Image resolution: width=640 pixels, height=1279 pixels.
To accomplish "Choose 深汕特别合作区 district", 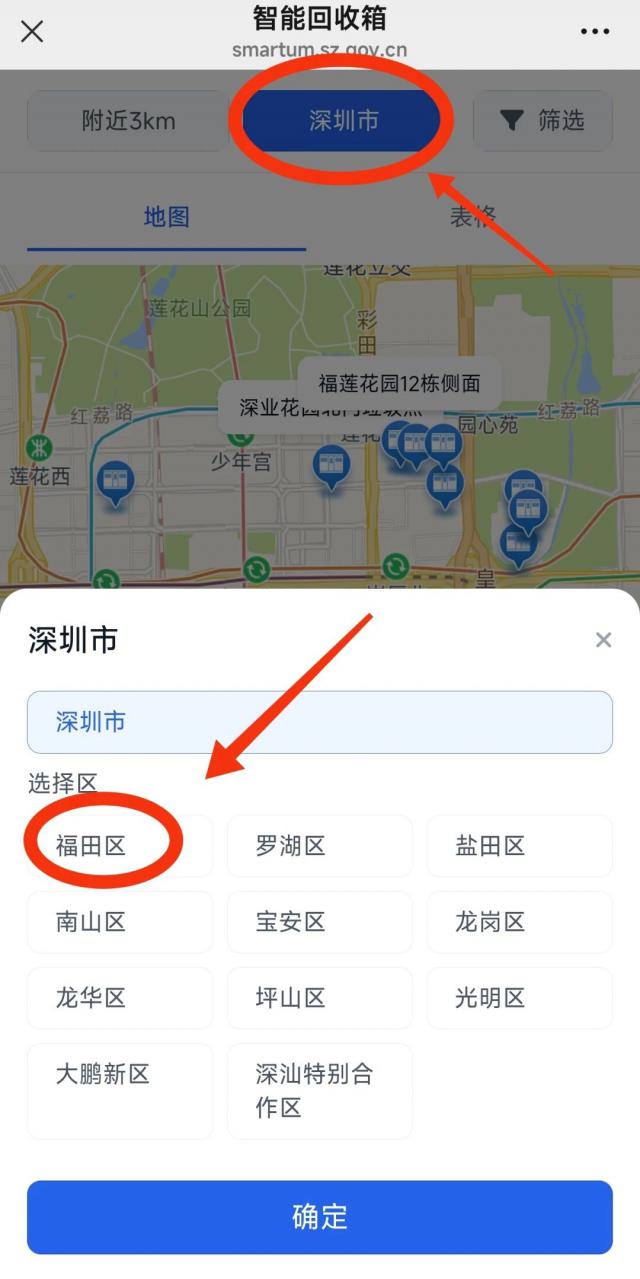I will click(319, 1090).
